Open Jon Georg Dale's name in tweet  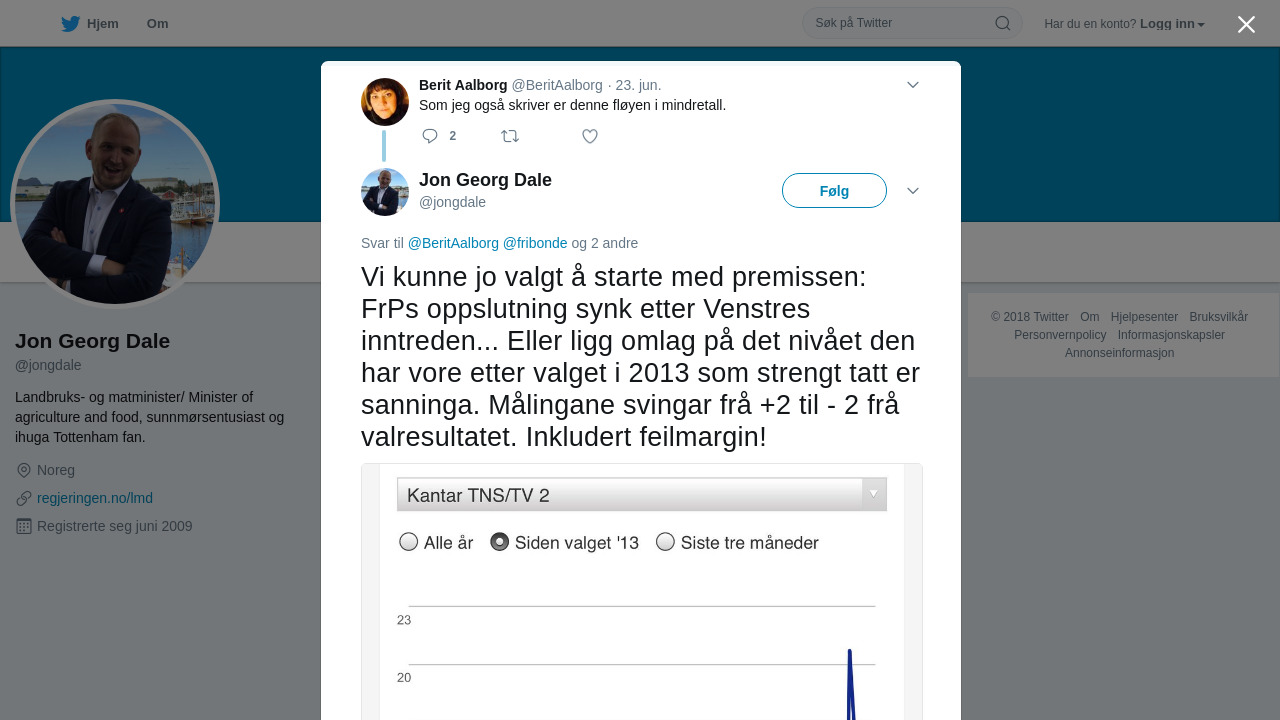tap(485, 180)
